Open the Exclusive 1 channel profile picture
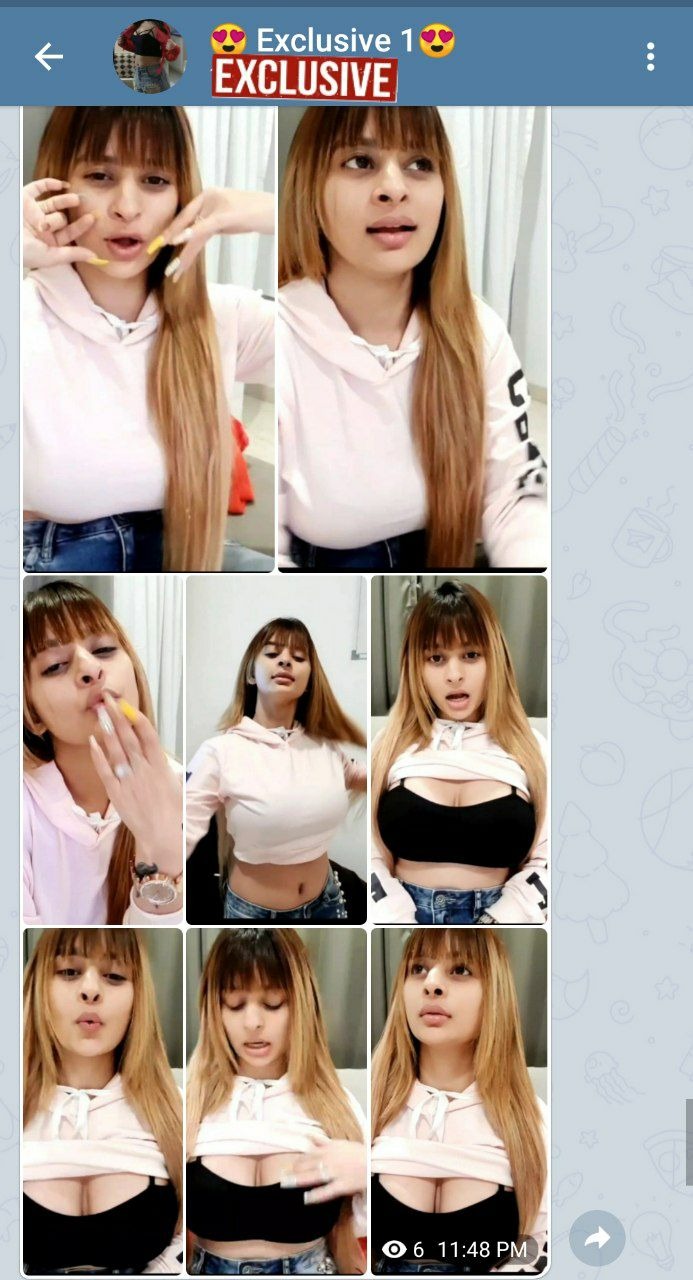Screen dimensions: 693x1280 149,57
